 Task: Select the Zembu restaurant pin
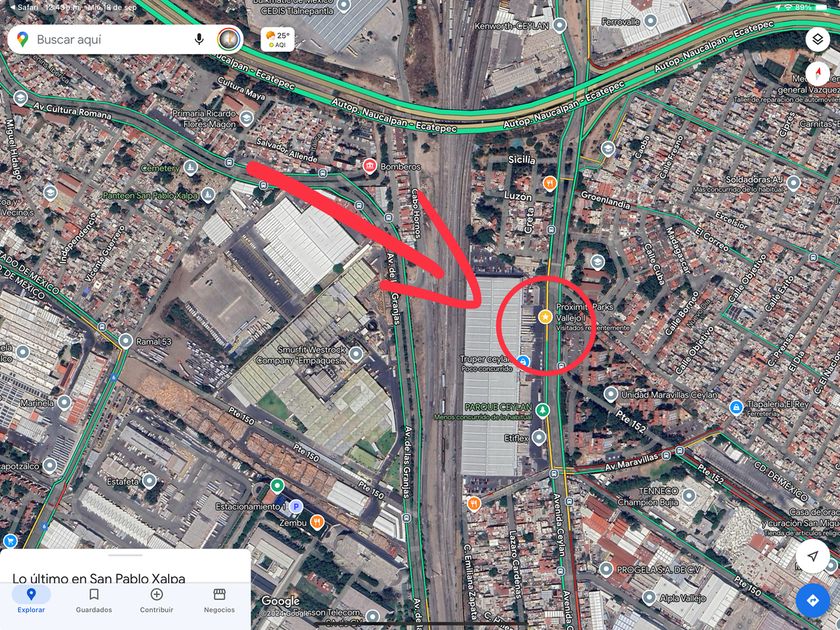tap(317, 521)
